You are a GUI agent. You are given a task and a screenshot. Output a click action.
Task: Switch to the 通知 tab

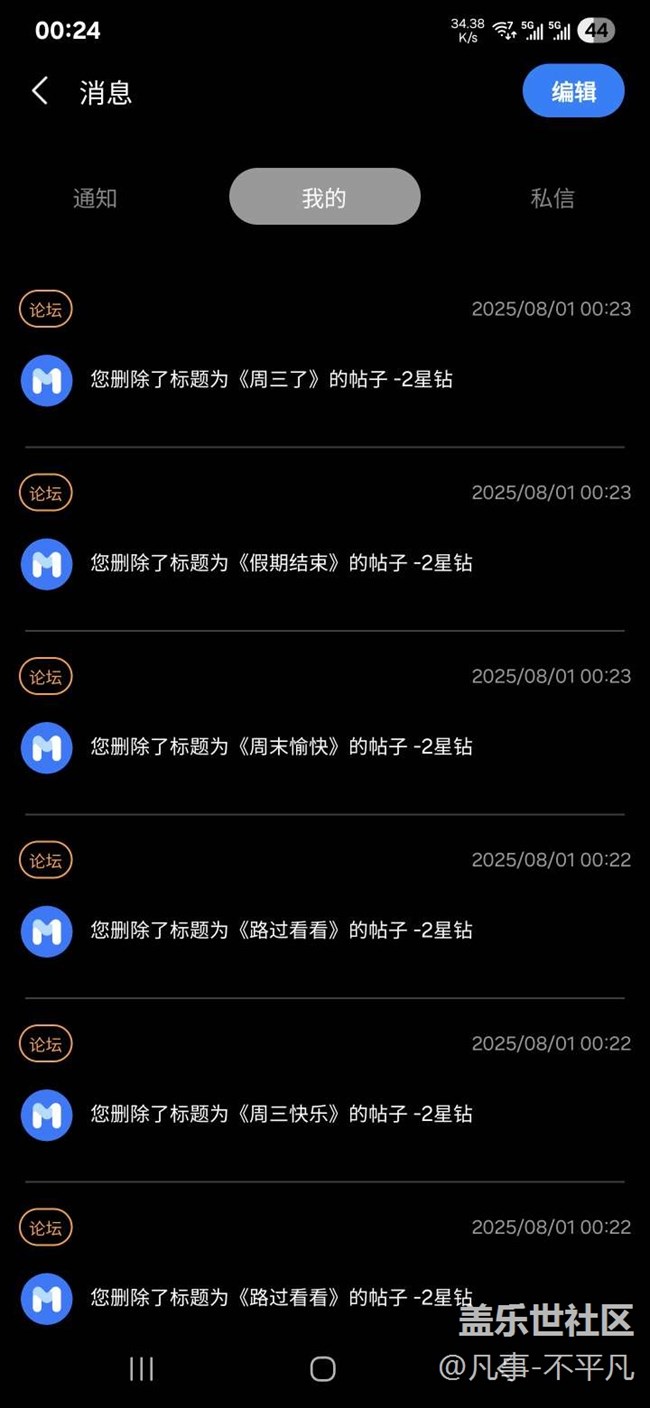point(95,198)
